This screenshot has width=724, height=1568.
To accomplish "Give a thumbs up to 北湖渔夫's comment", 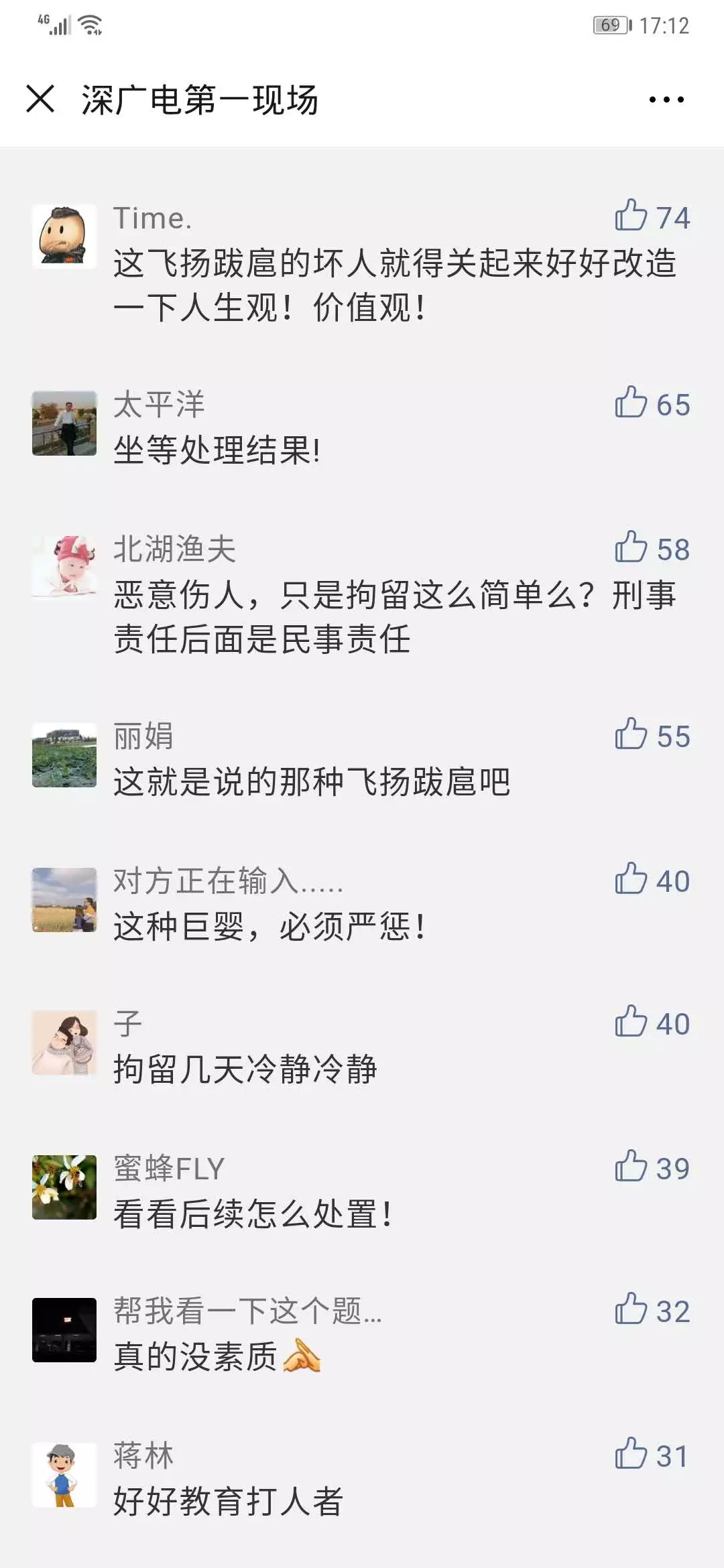I will (x=631, y=547).
